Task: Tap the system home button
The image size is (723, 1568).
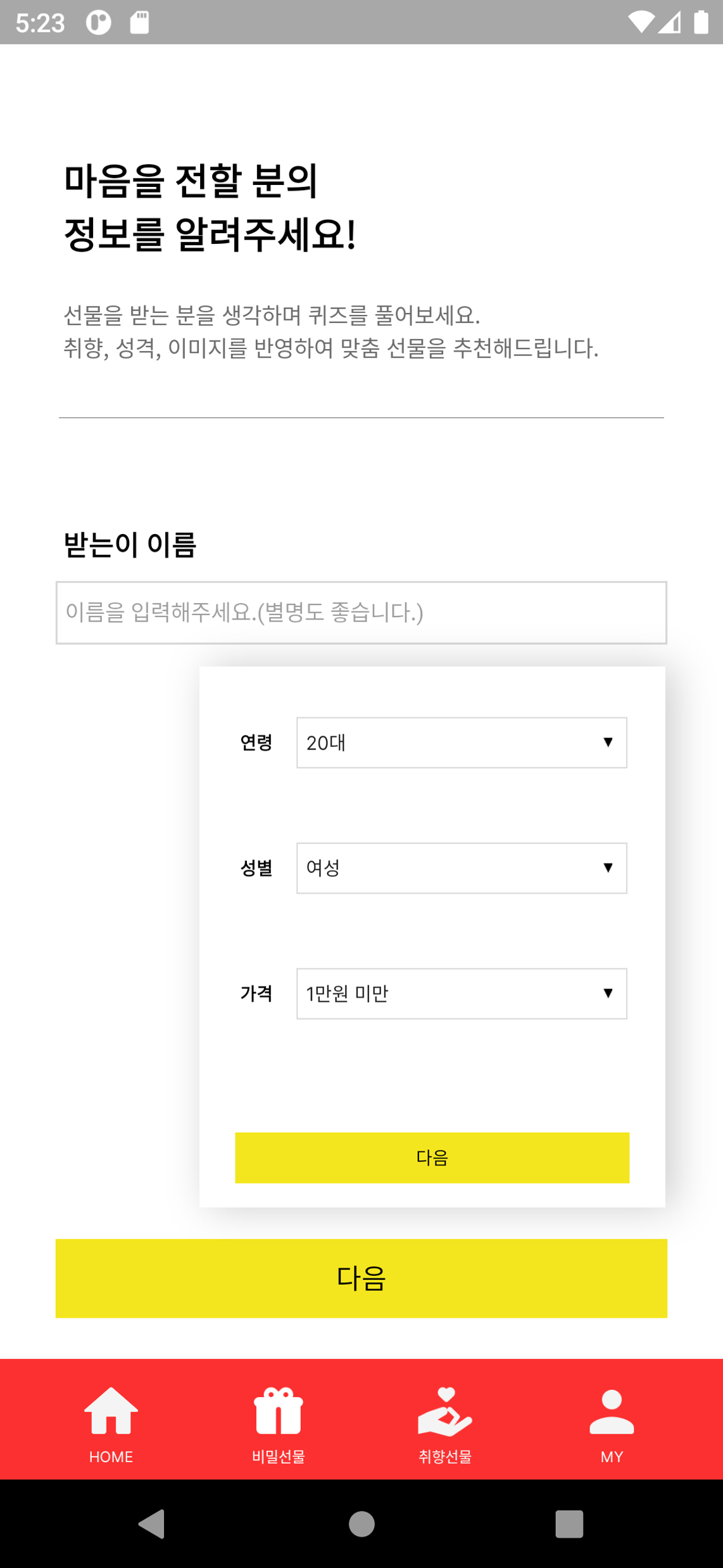Action: [361, 1524]
